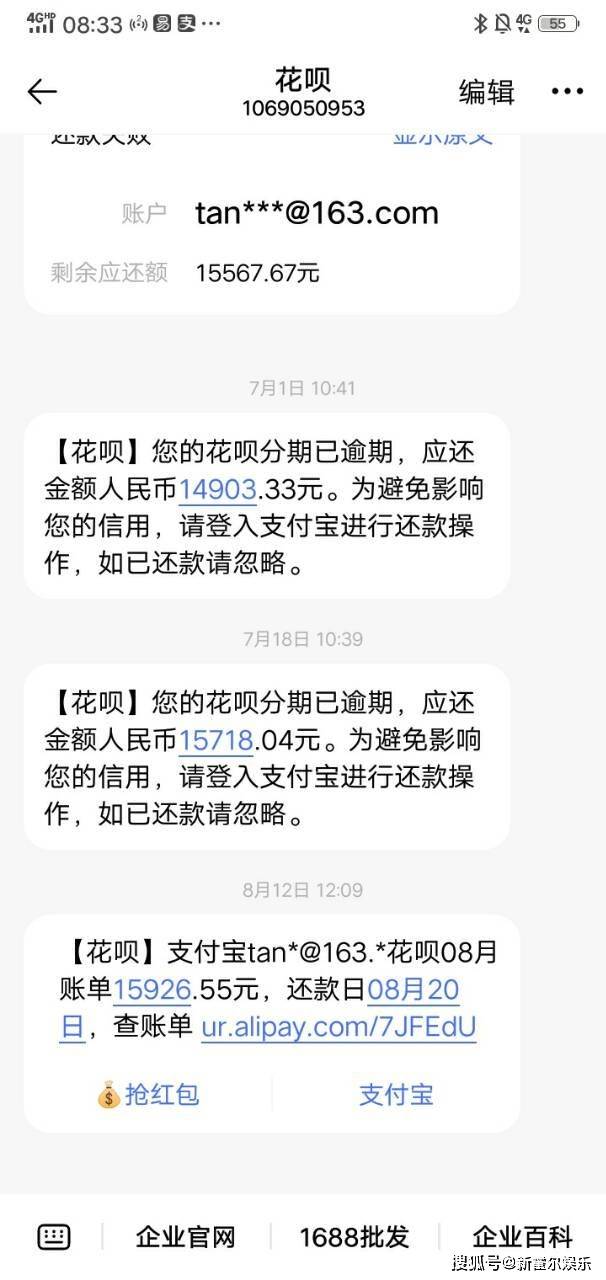Open 支付宝 from the message card
Image resolution: width=606 pixels, height=1280 pixels.
(396, 1094)
